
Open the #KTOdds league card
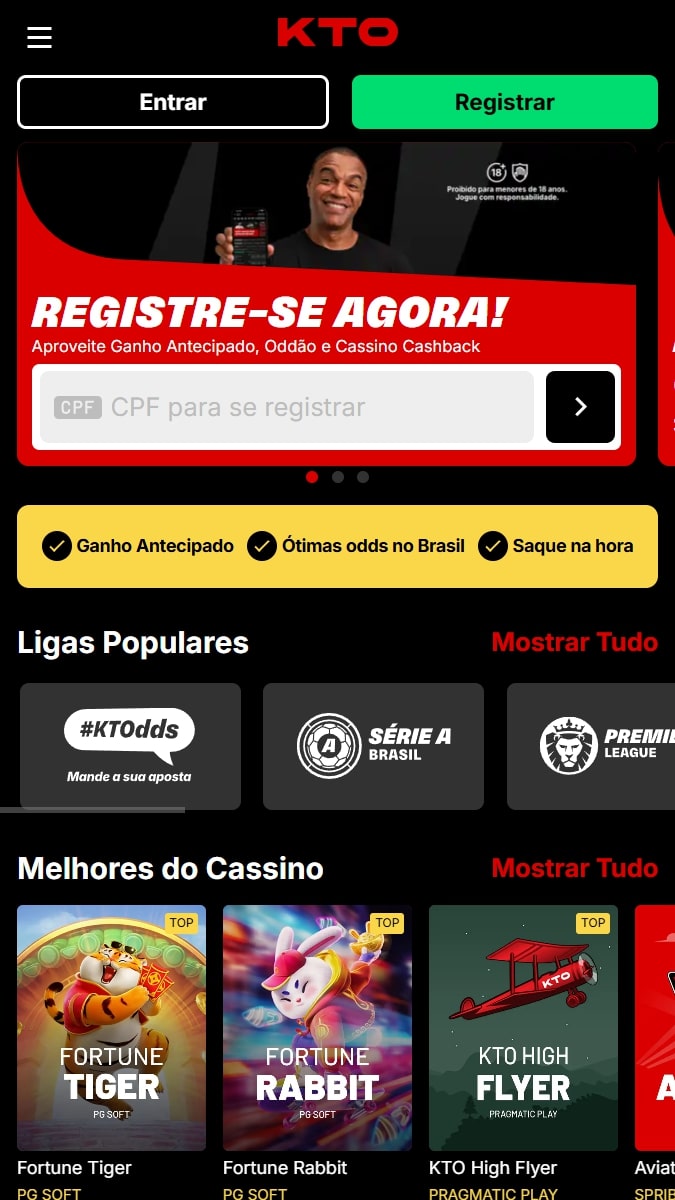[130, 746]
